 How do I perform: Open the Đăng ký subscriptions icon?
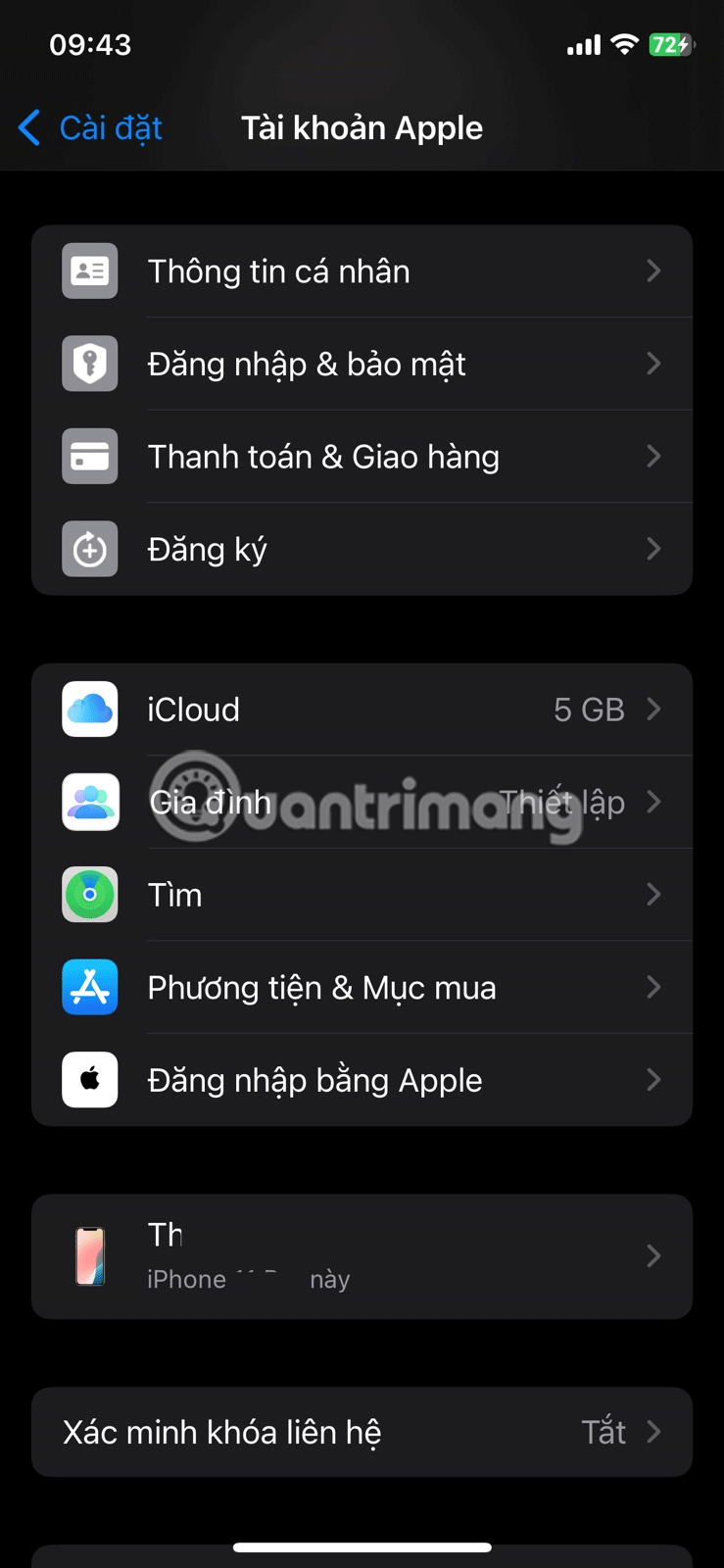click(x=89, y=549)
